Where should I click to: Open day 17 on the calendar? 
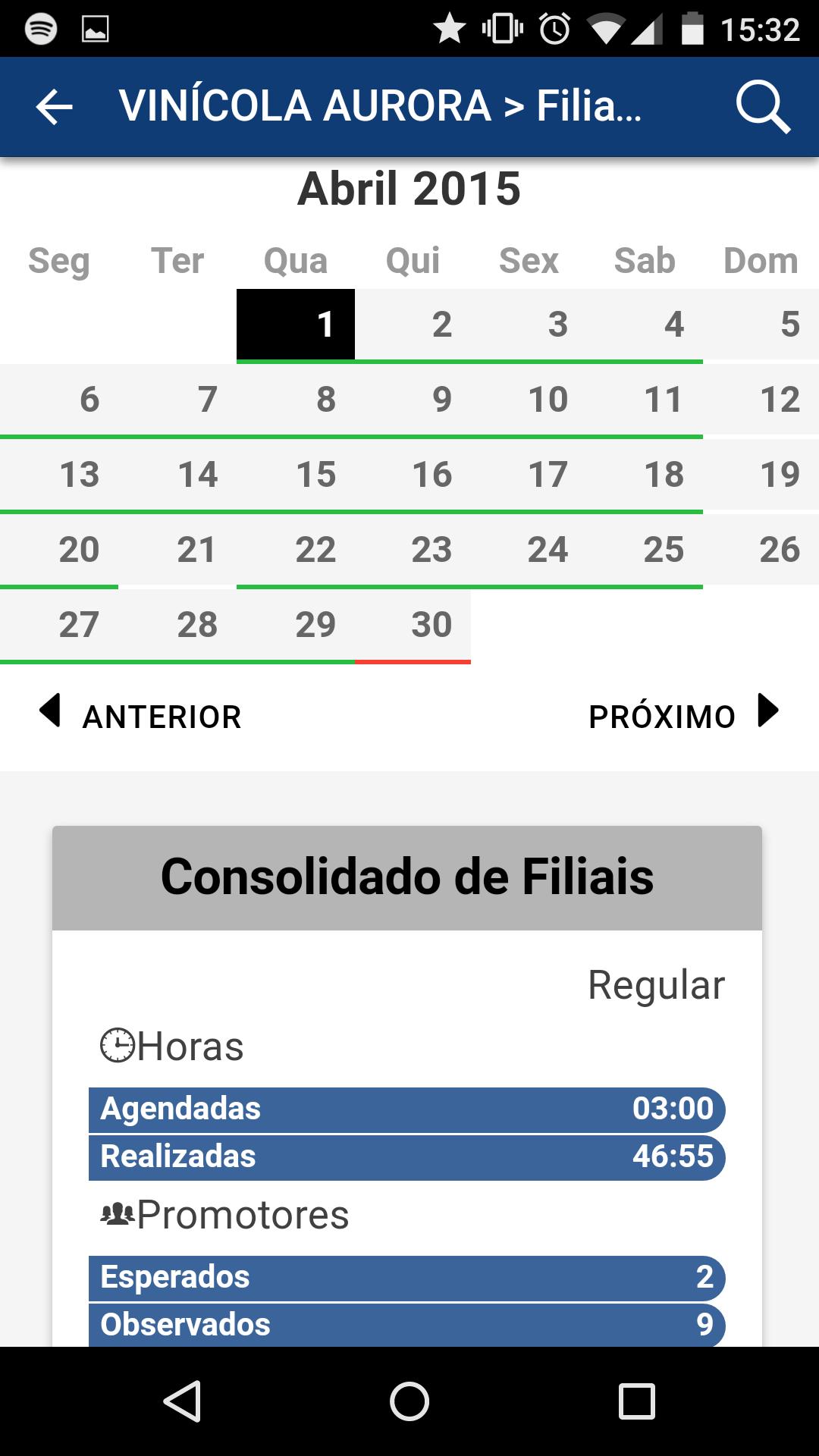(x=529, y=475)
